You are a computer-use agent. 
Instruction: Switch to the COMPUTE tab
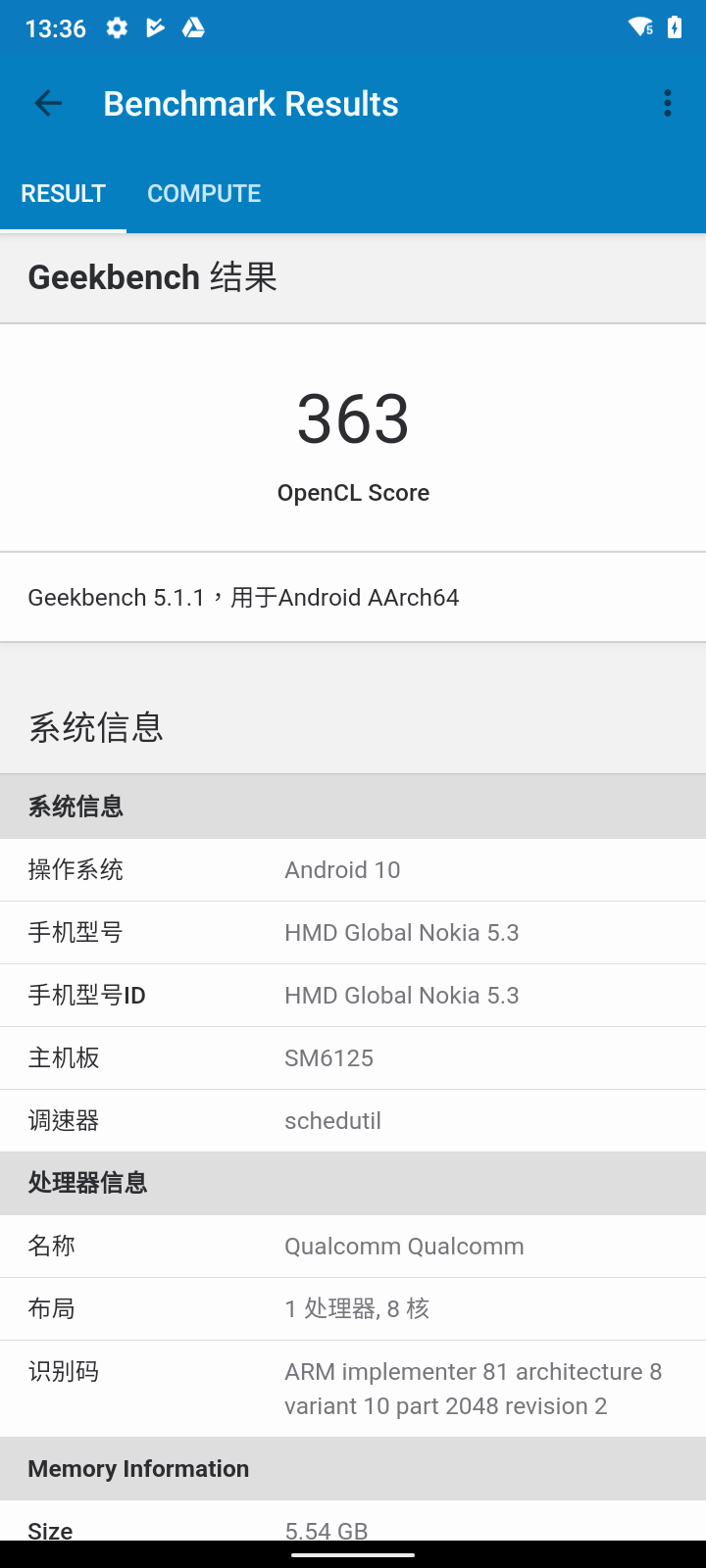pos(204,193)
